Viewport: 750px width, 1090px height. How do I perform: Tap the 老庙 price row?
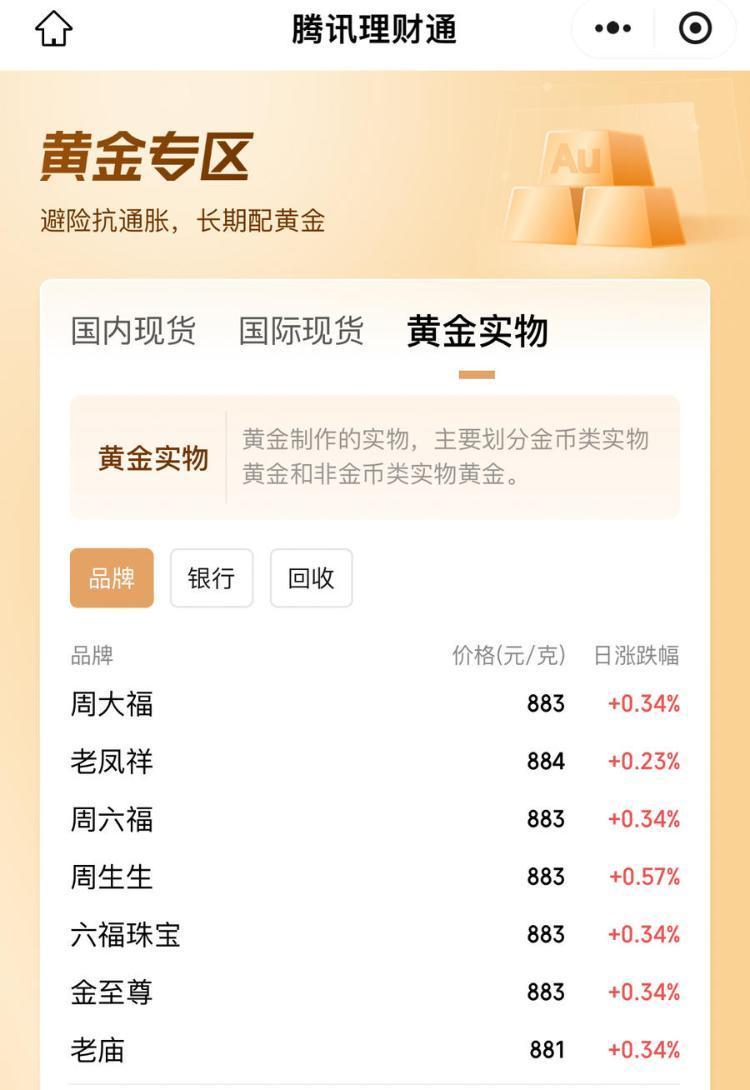(375, 1050)
